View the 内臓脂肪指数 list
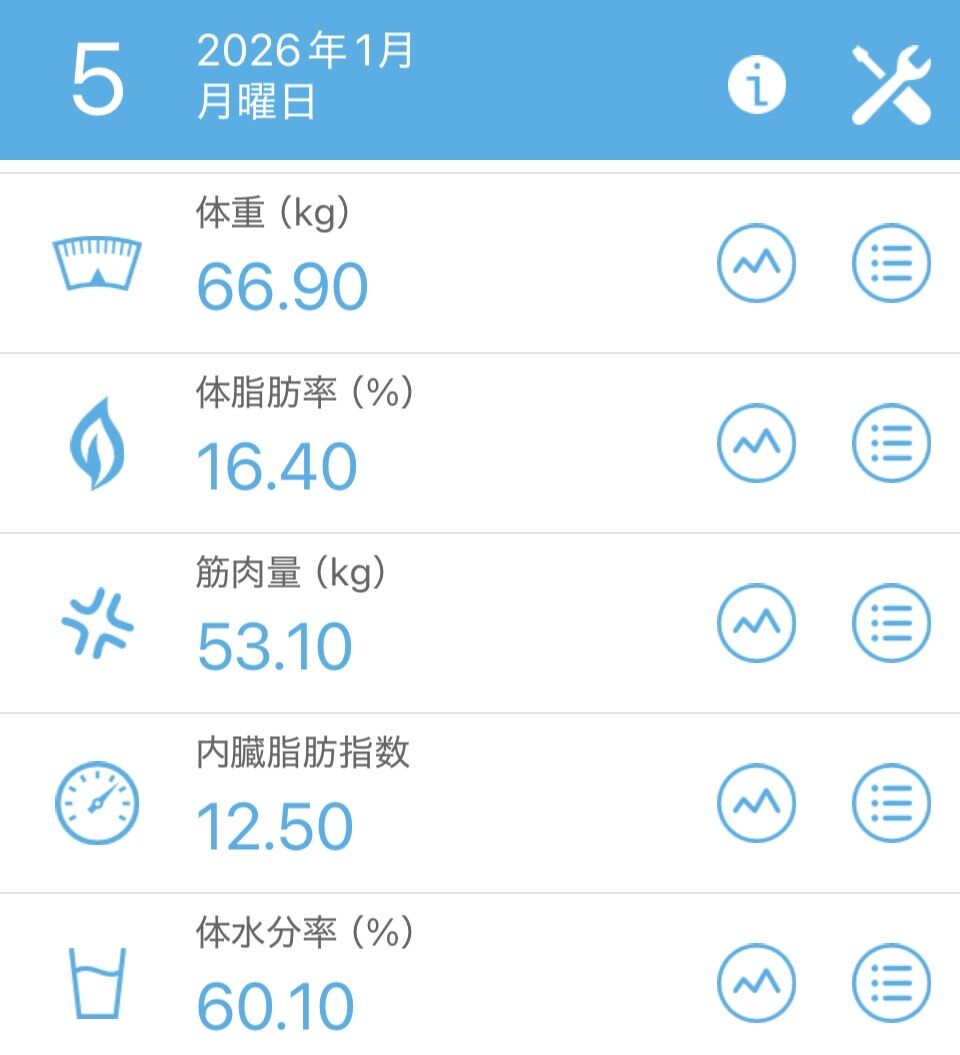The image size is (960, 1055). tap(891, 802)
